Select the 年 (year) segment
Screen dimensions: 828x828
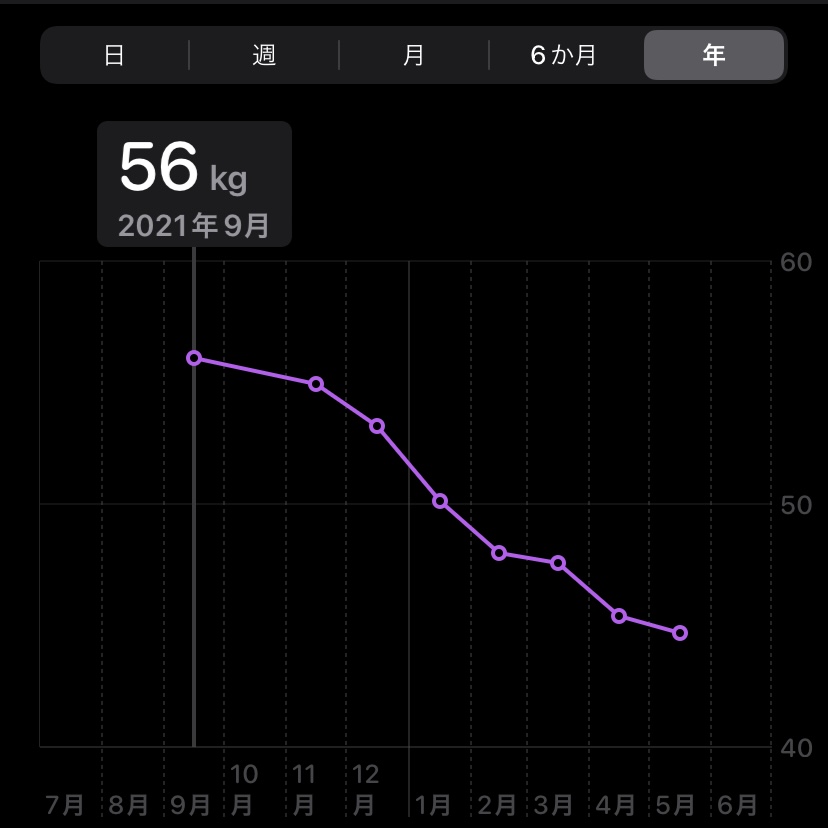[713, 55]
